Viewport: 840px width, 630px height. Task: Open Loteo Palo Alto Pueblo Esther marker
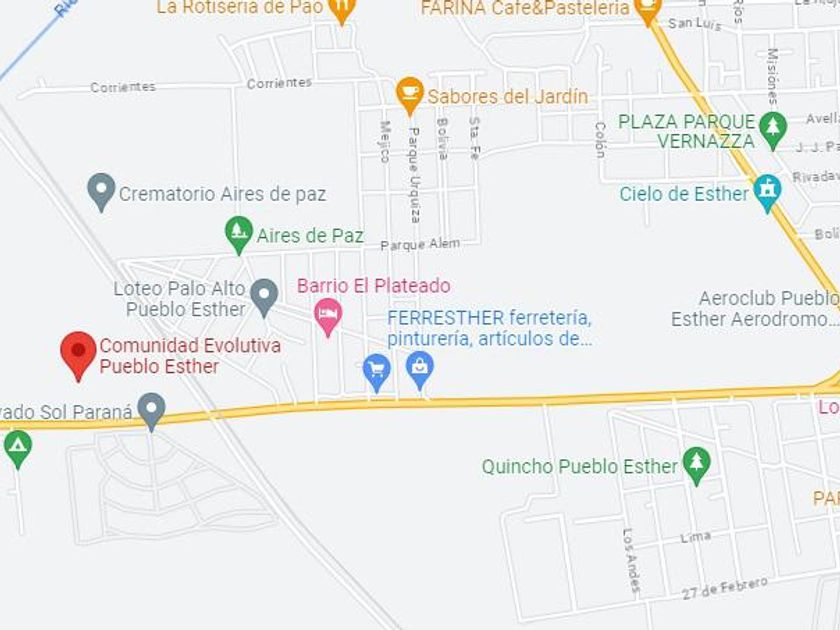(x=264, y=298)
